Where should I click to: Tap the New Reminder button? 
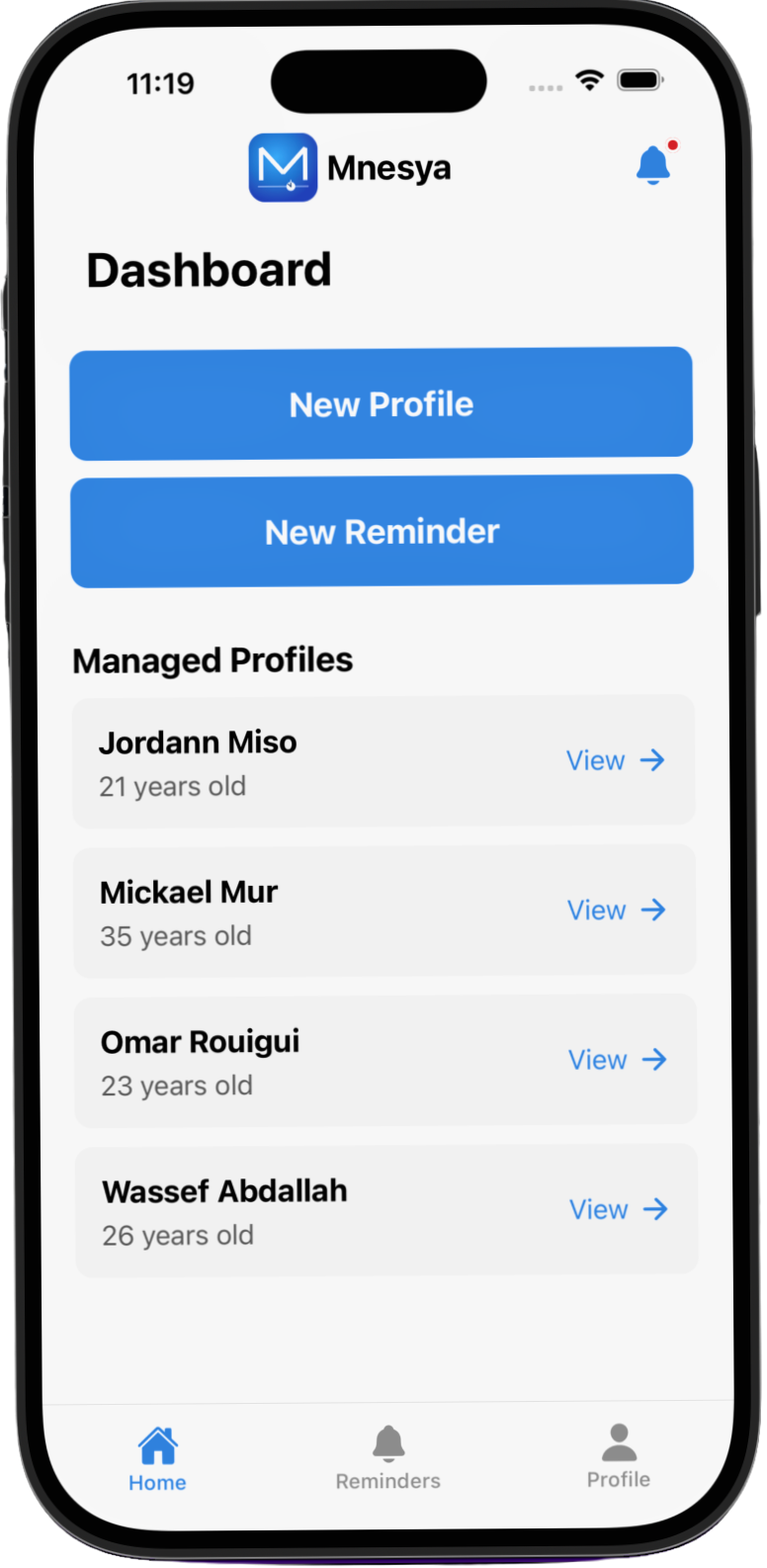point(382,532)
